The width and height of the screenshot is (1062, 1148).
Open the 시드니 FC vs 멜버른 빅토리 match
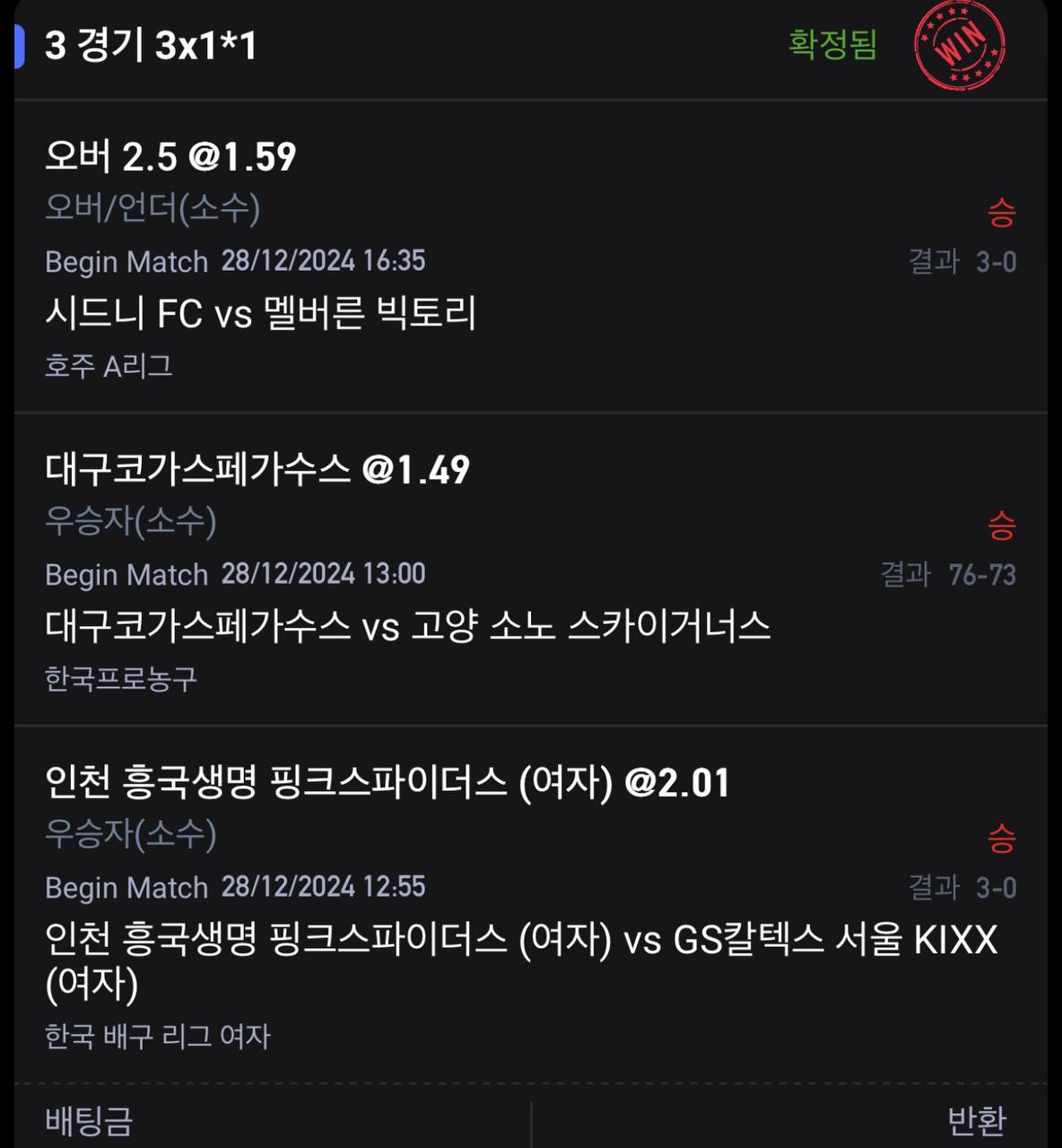pos(260,313)
